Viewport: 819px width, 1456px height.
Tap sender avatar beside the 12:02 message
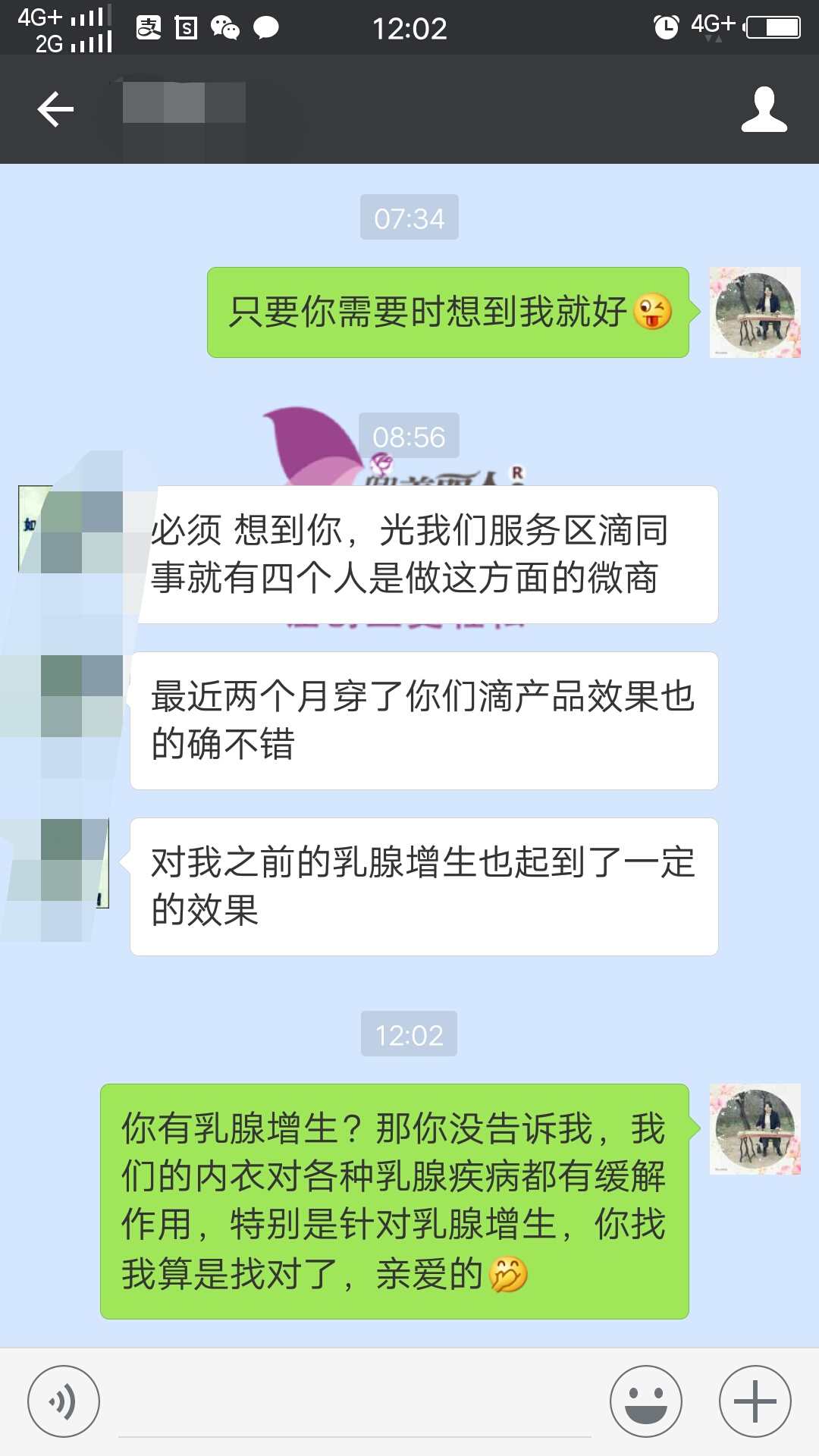(x=755, y=1128)
